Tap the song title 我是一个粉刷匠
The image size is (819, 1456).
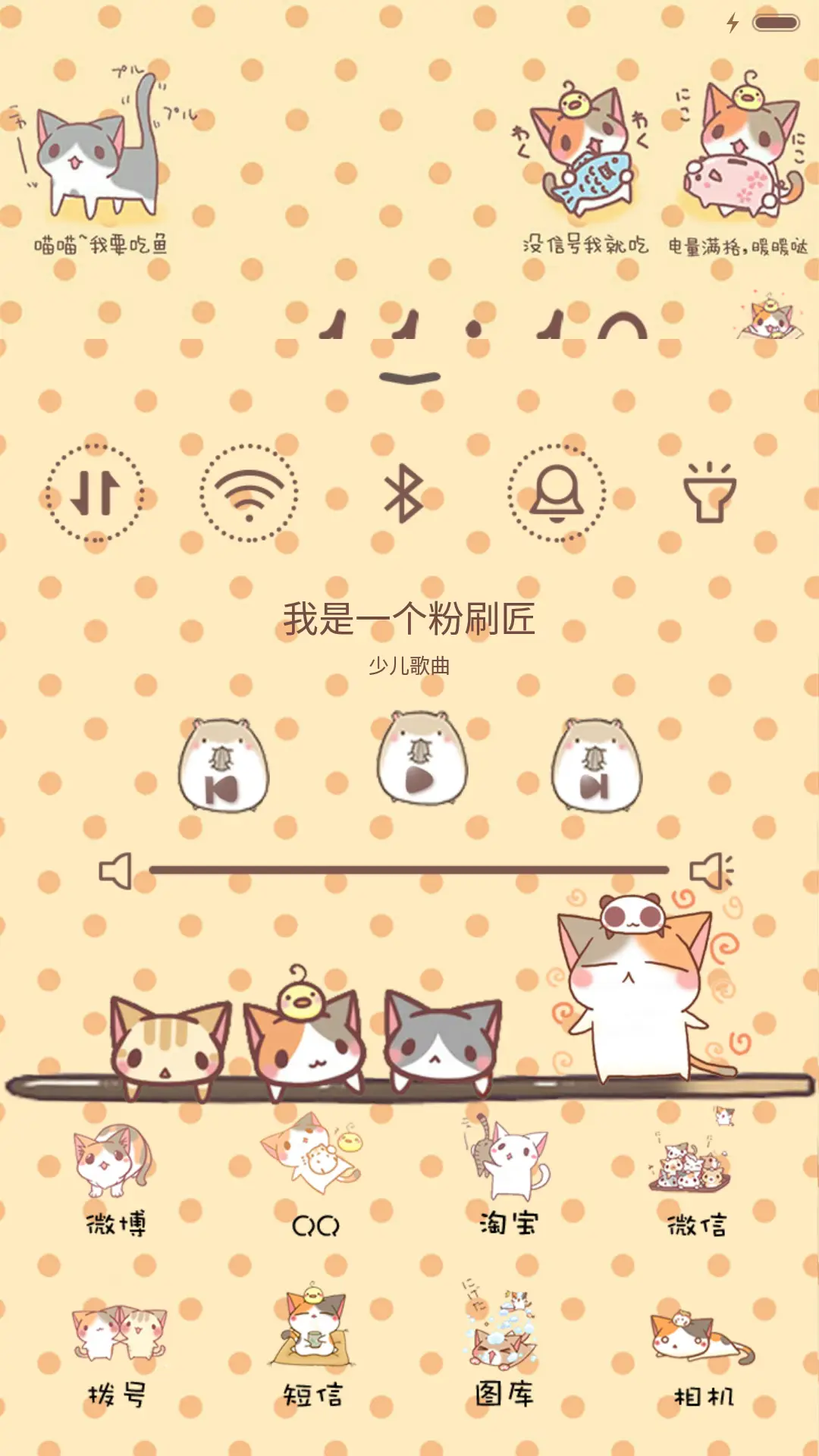point(409,620)
